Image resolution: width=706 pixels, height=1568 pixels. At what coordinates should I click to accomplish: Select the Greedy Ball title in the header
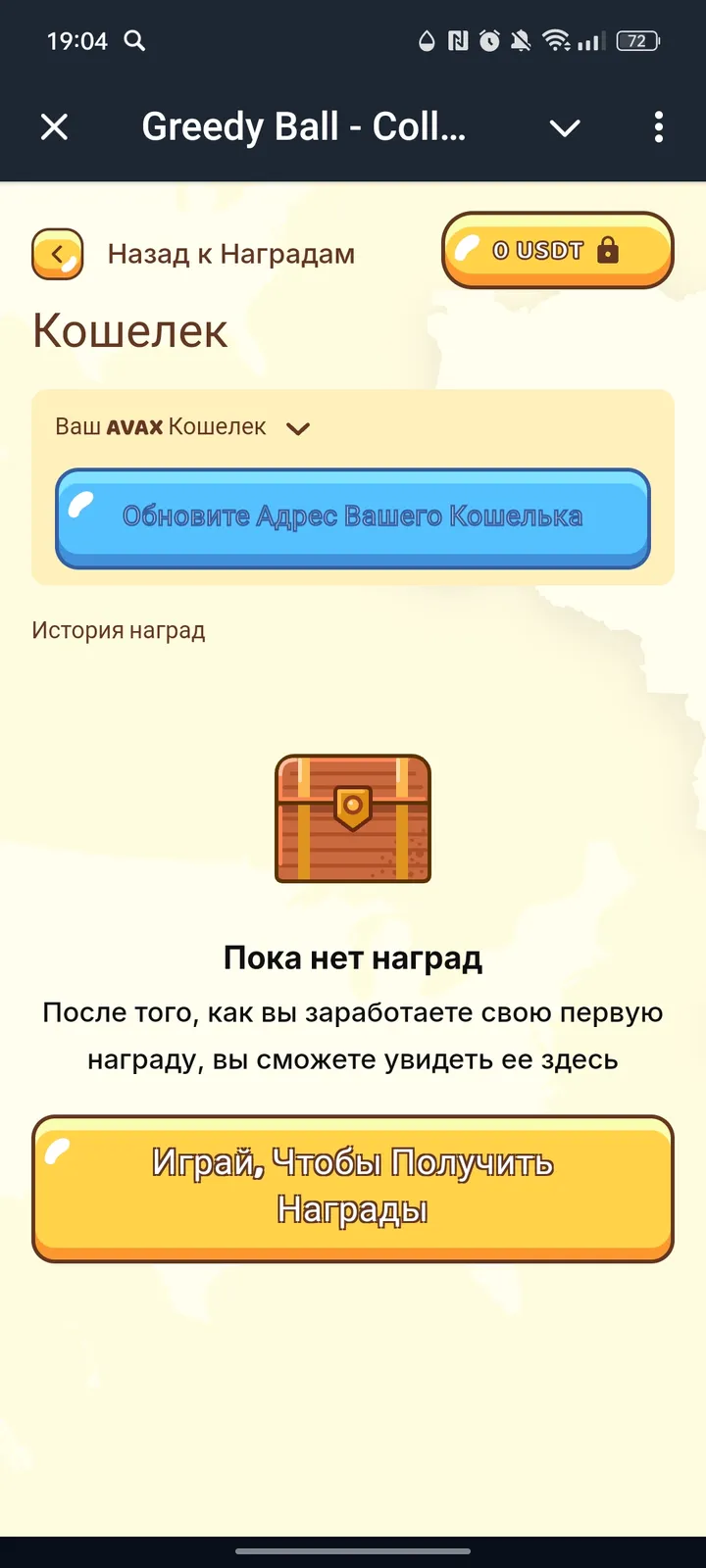click(x=307, y=127)
